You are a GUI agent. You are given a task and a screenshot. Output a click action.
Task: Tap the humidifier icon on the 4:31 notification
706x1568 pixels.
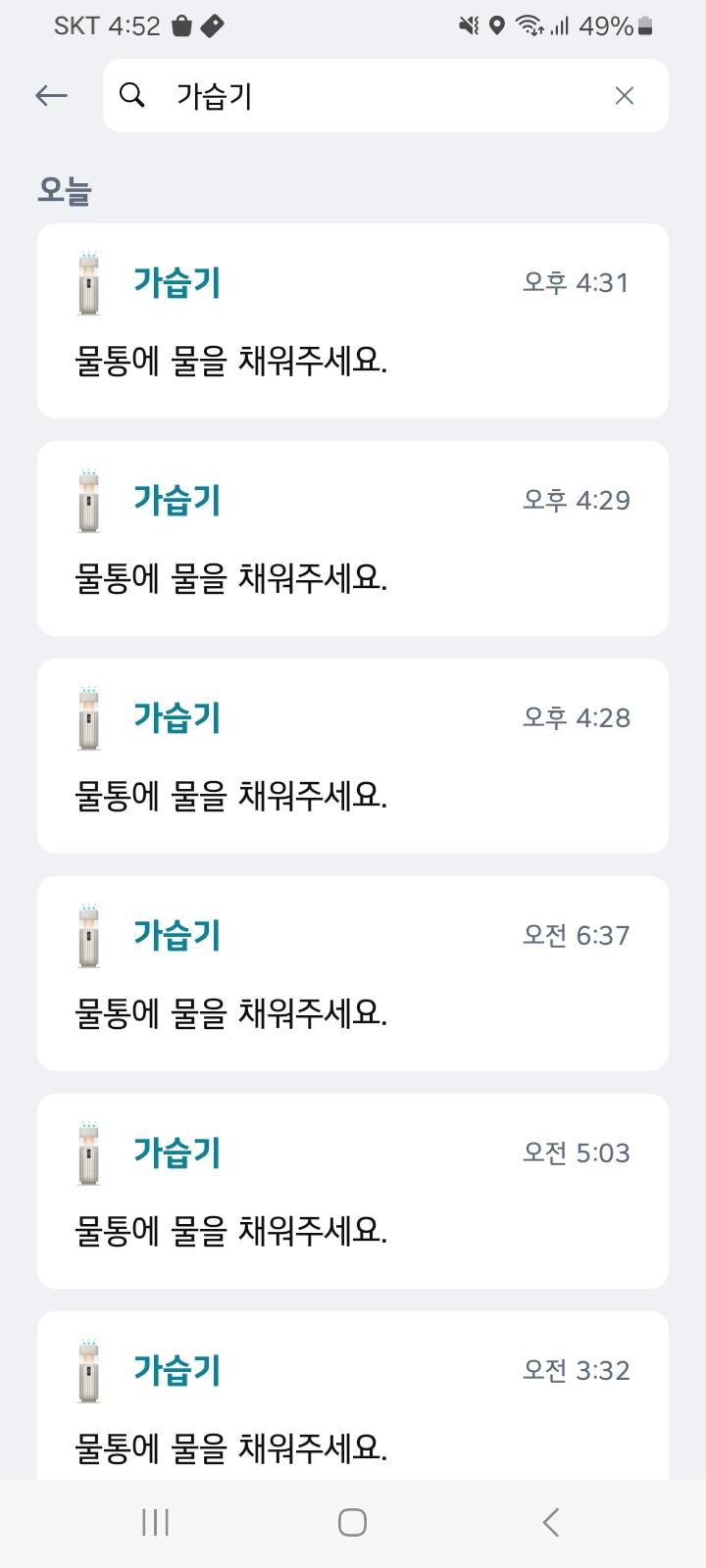click(89, 282)
